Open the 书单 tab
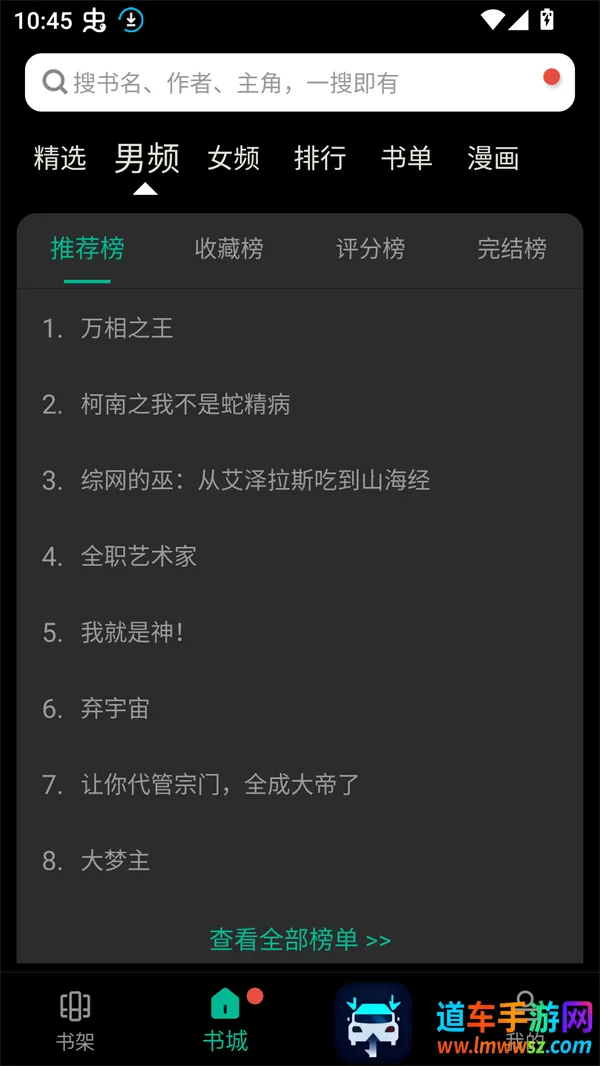600x1066 pixels. point(406,158)
